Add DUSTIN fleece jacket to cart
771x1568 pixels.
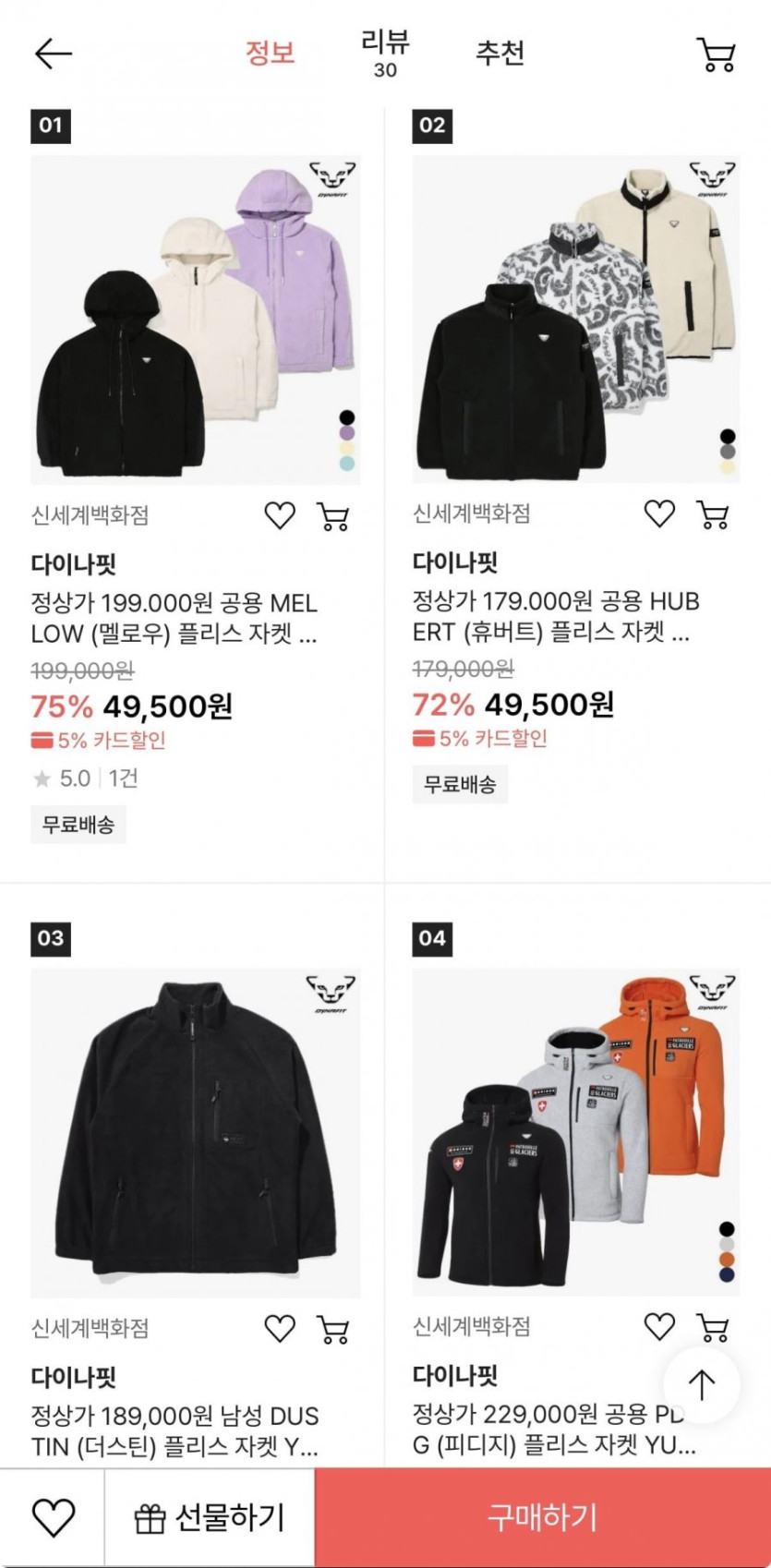pyautogui.click(x=333, y=1329)
